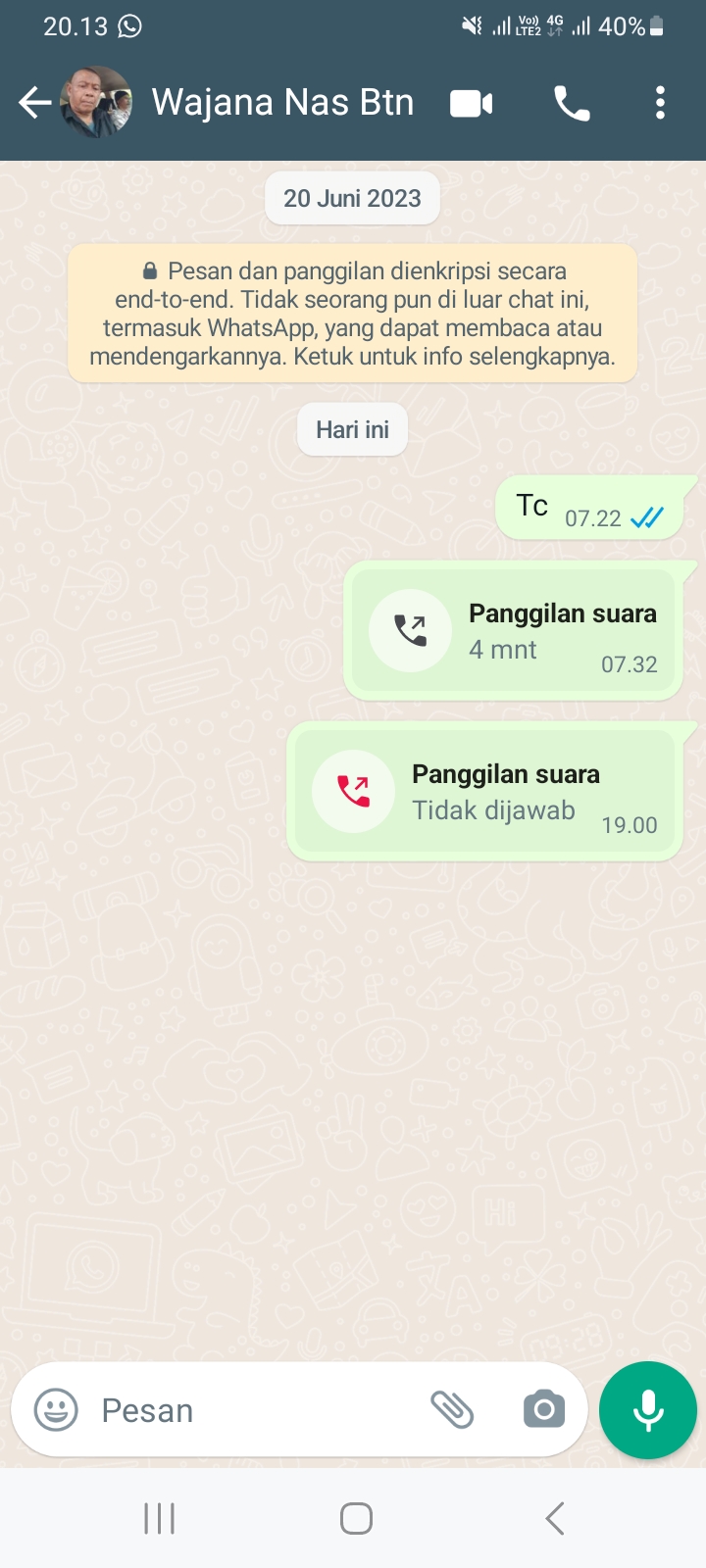Start a video call with Wajana
This screenshot has width=706, height=1568.
tap(471, 103)
